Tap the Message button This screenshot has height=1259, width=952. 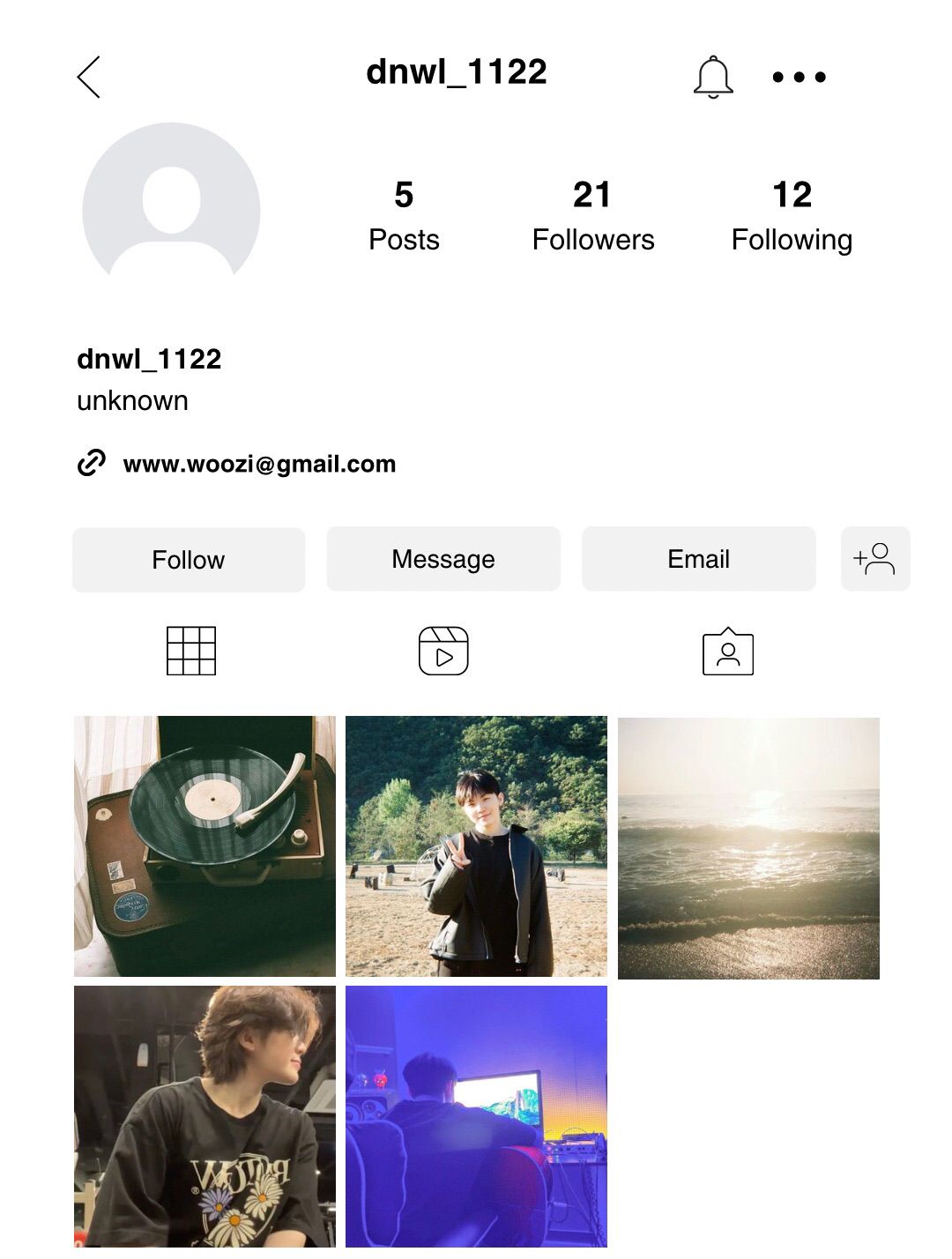(x=443, y=559)
